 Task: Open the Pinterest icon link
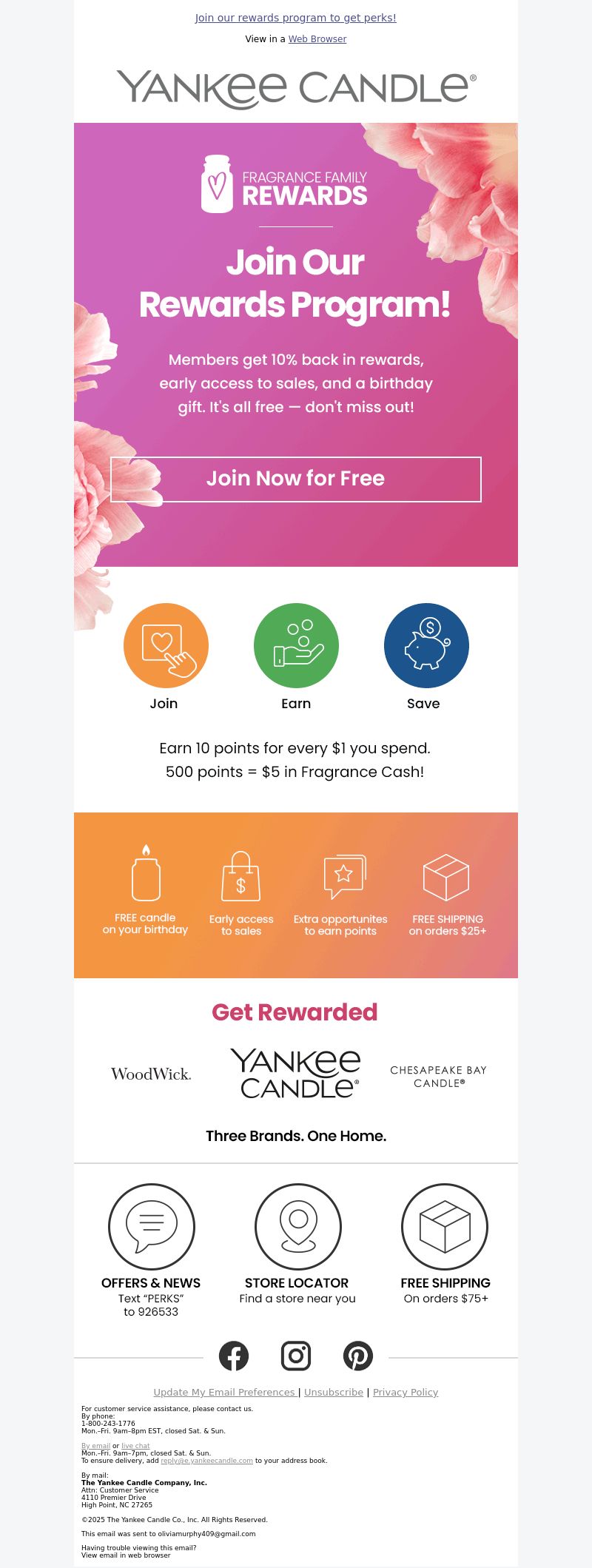pos(358,1356)
